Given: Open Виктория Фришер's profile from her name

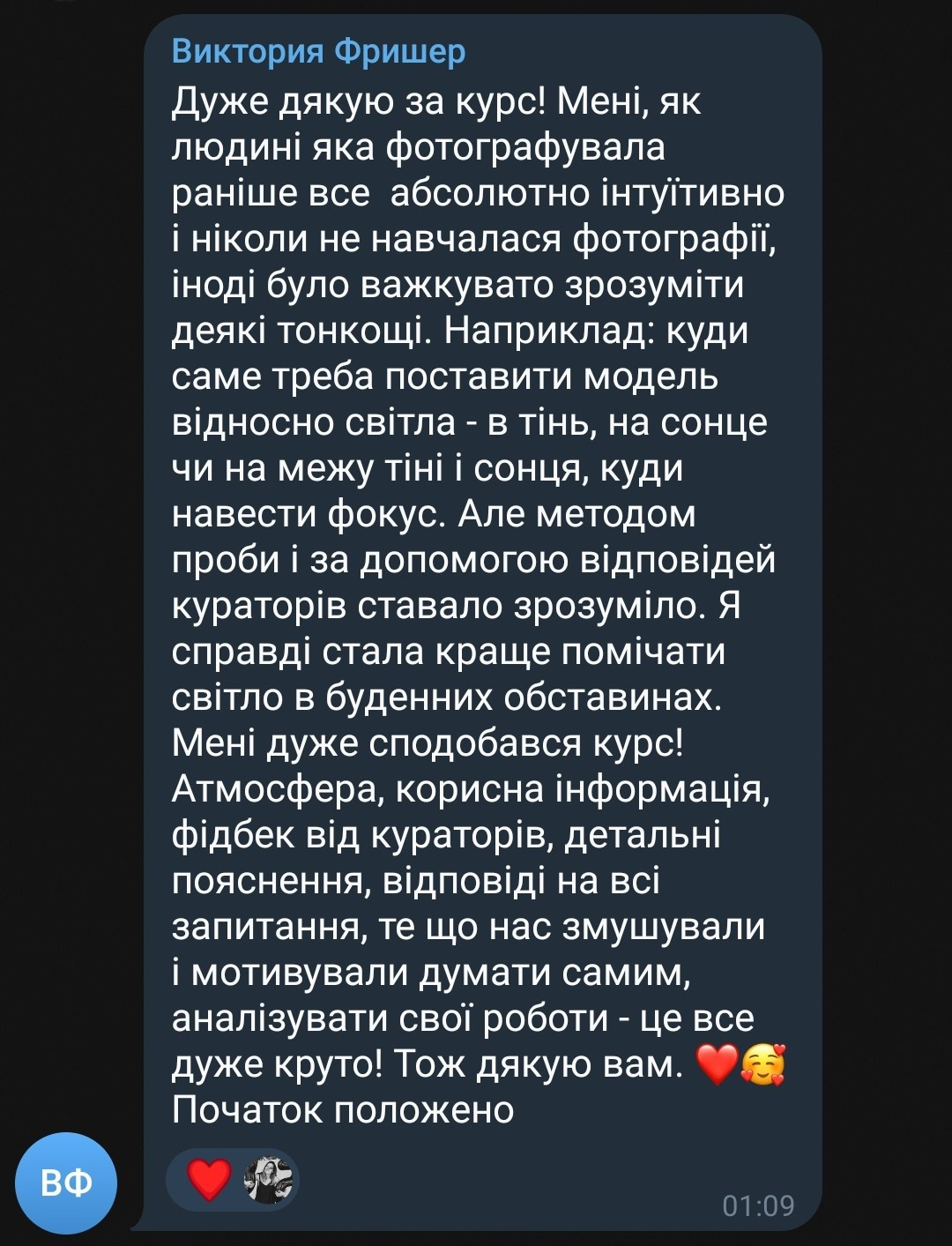Looking at the screenshot, I should point(318,51).
